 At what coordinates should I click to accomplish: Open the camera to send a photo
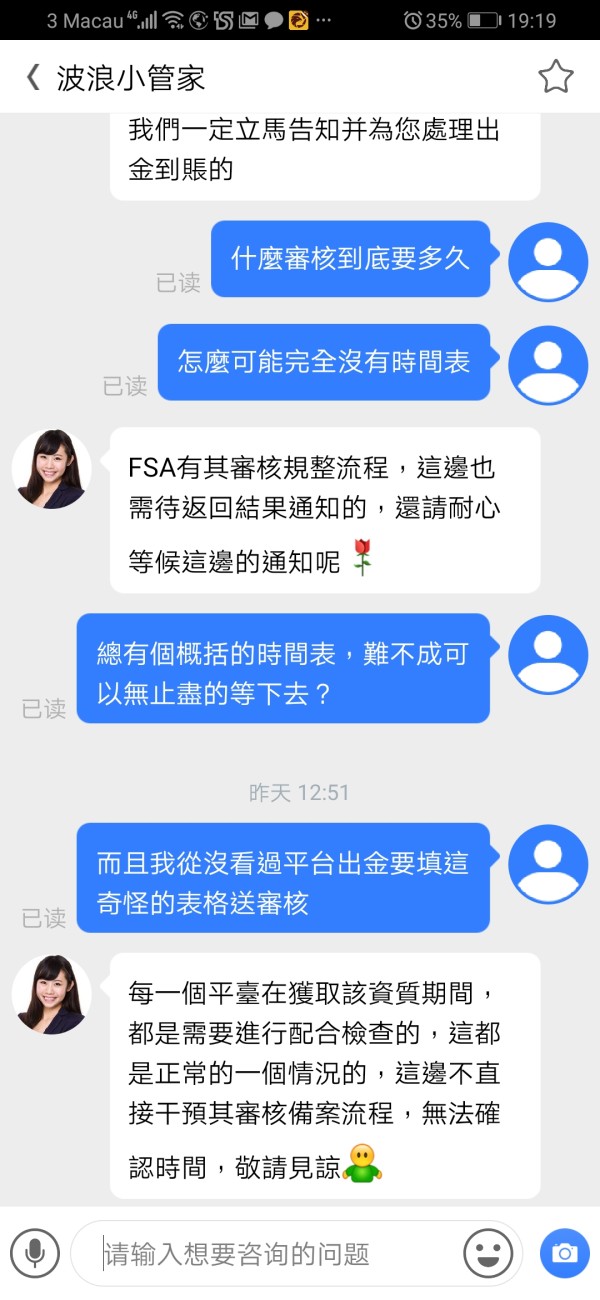564,1252
